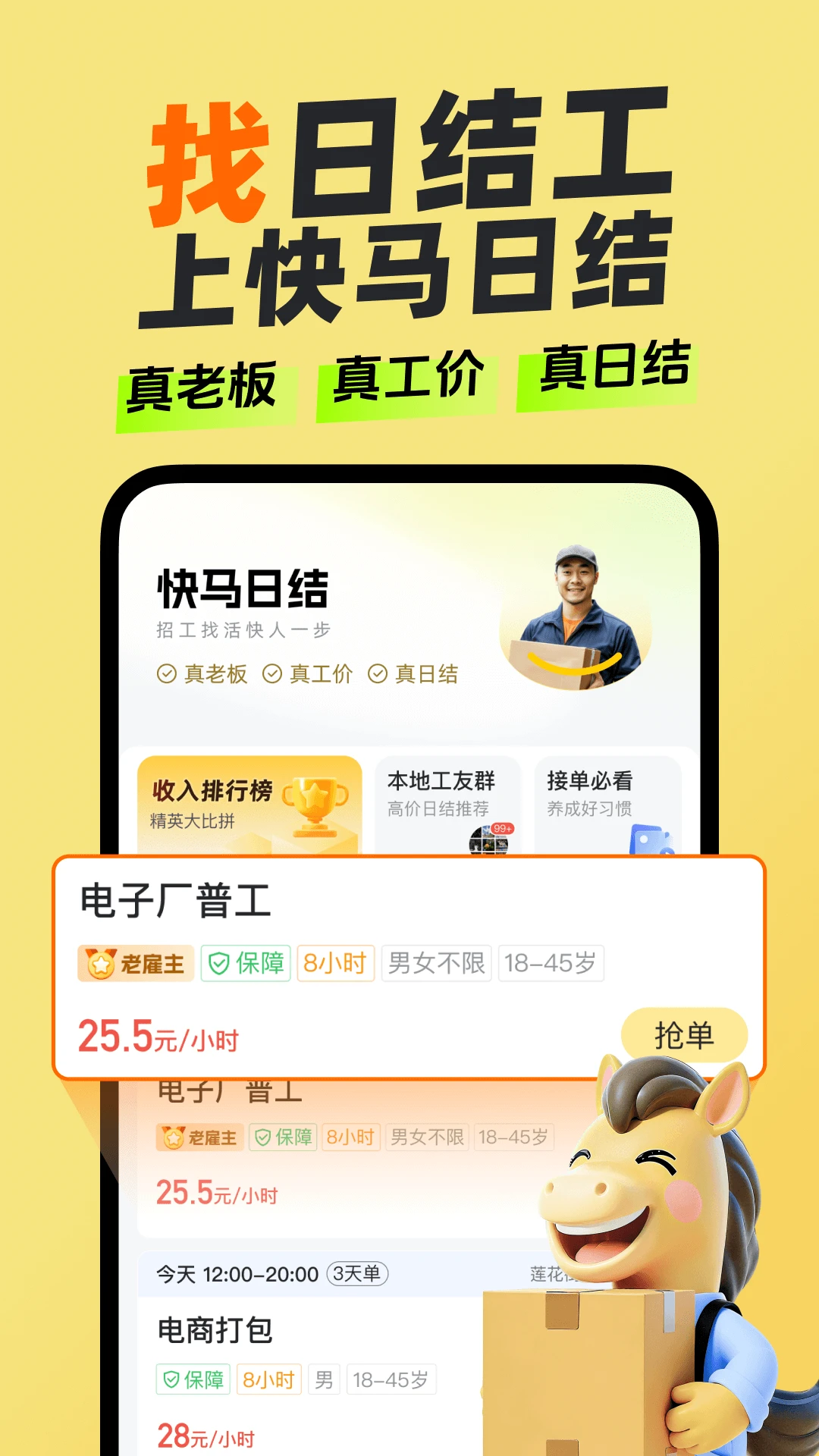
Task: Toggle the 真工价 checkmark item
Action: coord(311,673)
